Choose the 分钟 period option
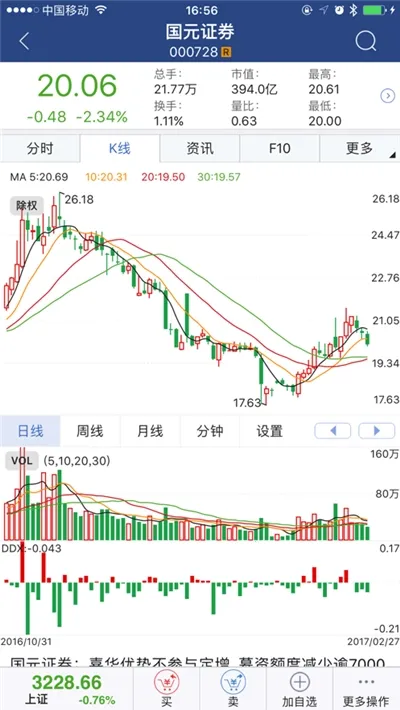This screenshot has width=400, height=710. coord(210,431)
